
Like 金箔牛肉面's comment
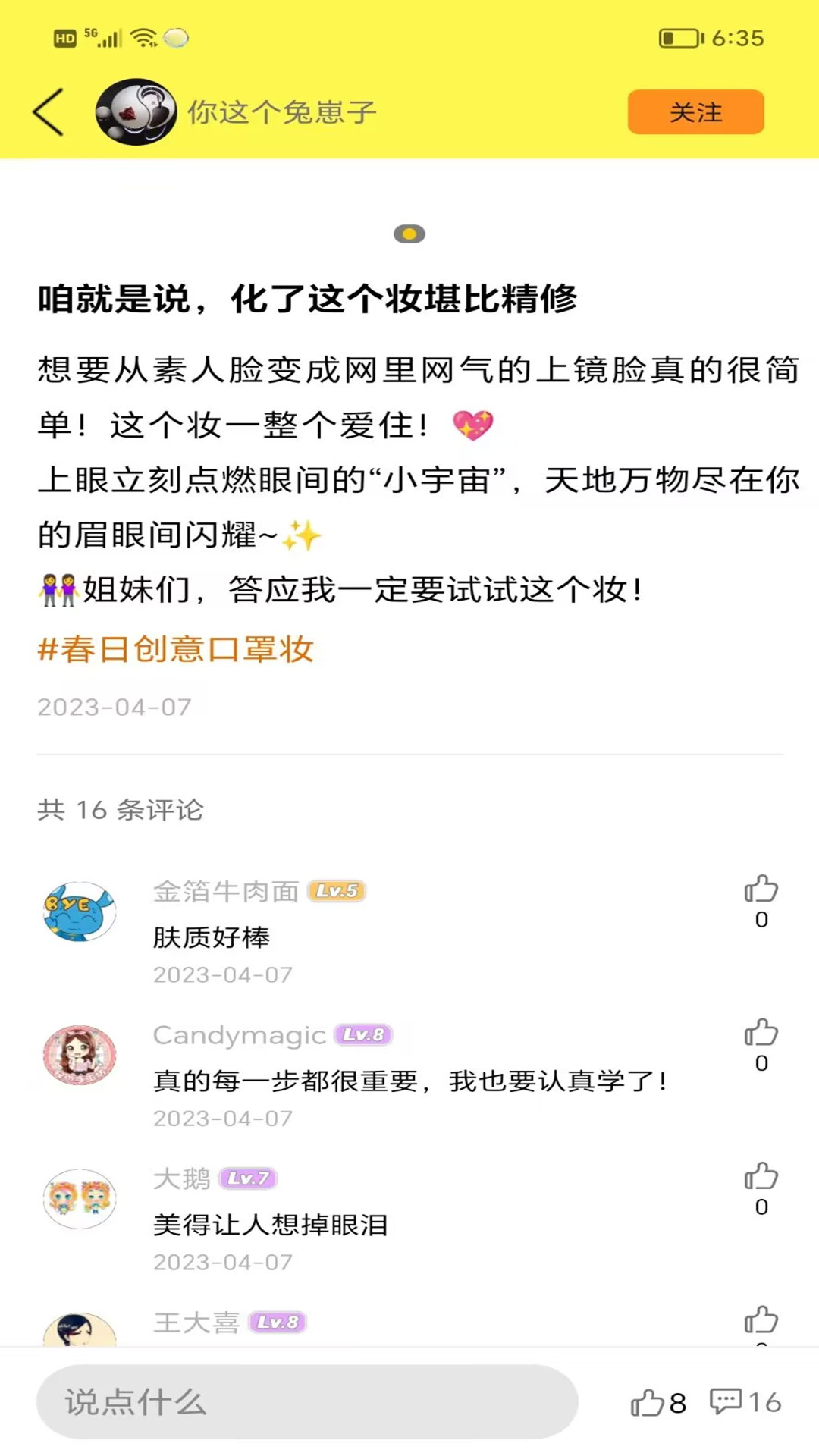point(761,890)
